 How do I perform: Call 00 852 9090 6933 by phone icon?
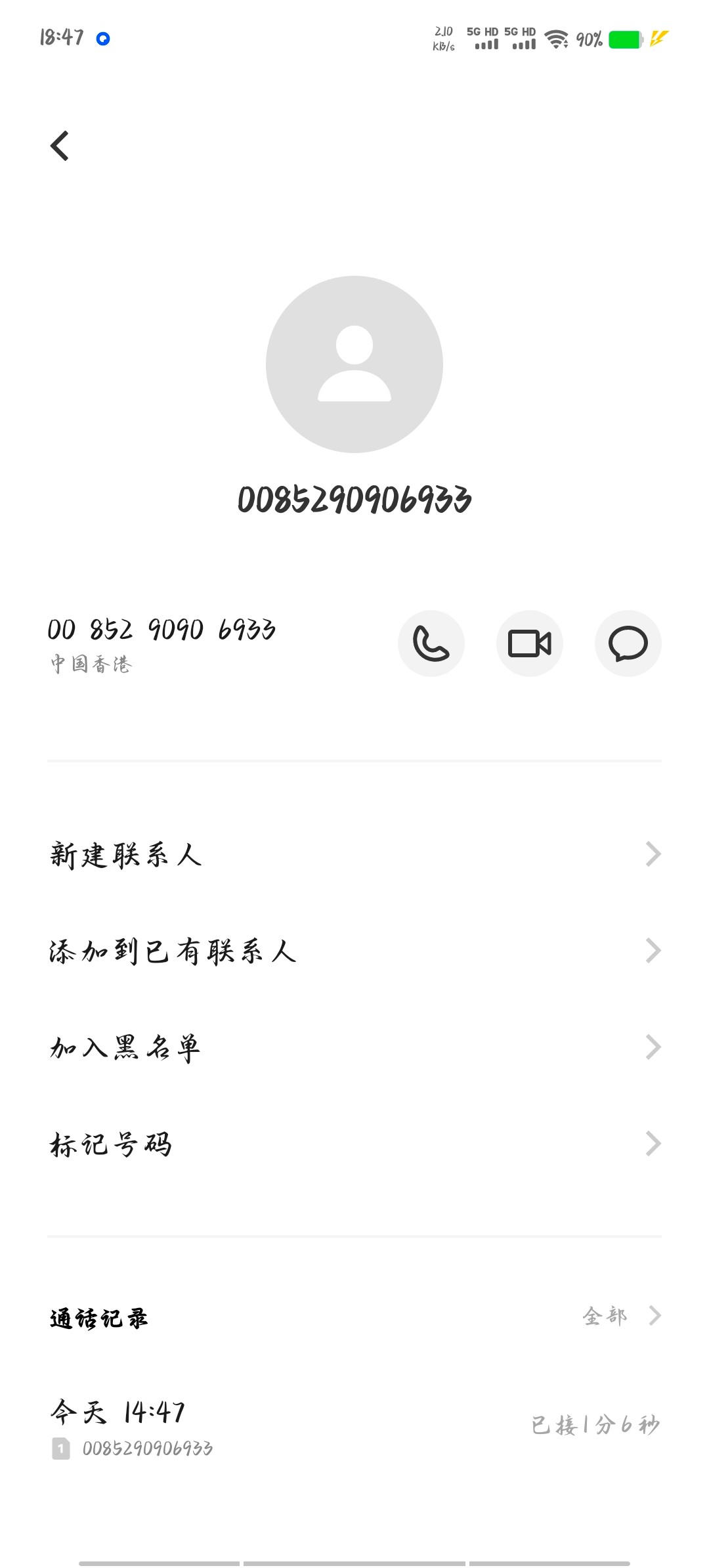click(x=431, y=643)
